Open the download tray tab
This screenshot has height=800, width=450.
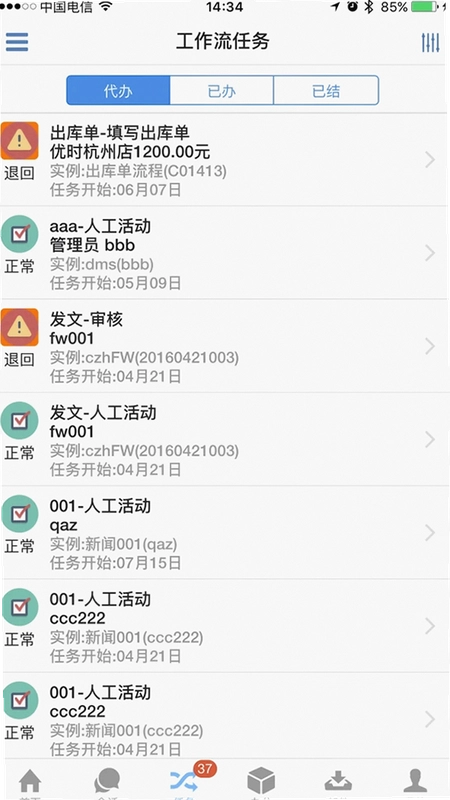(x=338, y=781)
